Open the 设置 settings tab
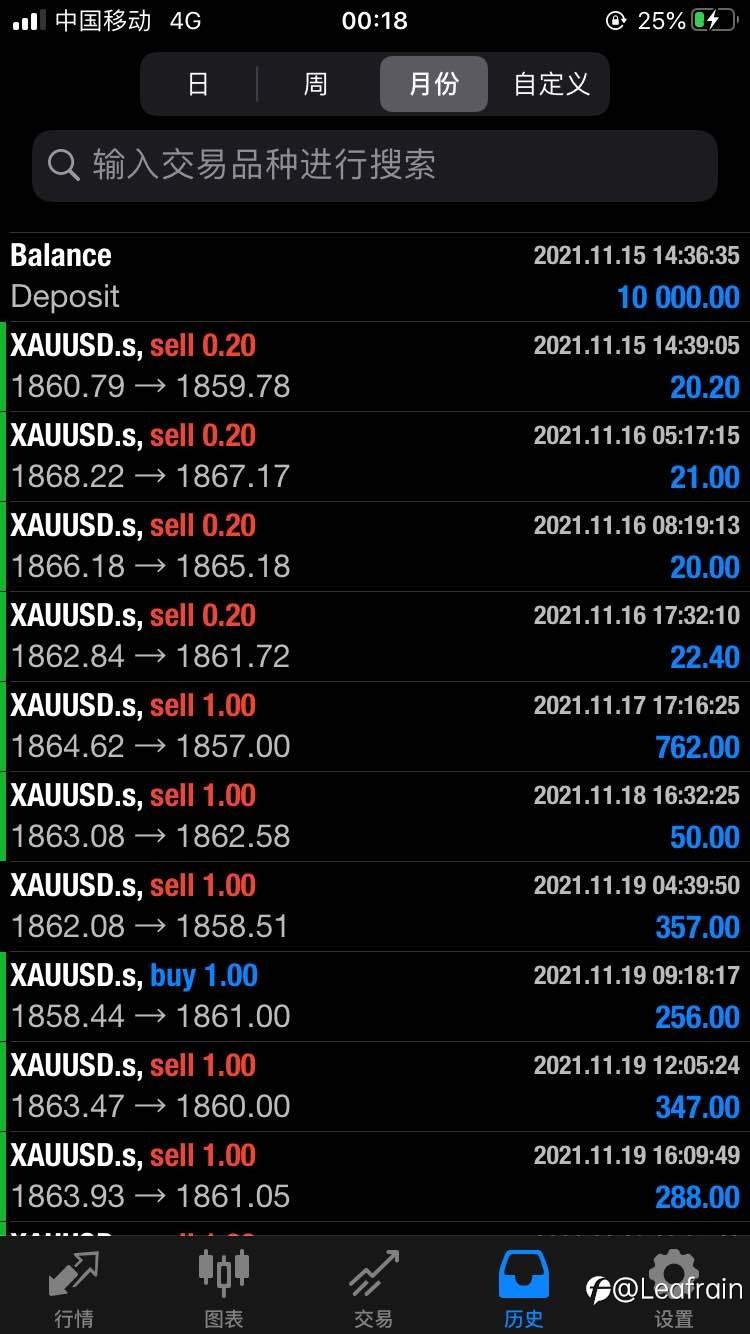Viewport: 750px width, 1334px height. (674, 1287)
